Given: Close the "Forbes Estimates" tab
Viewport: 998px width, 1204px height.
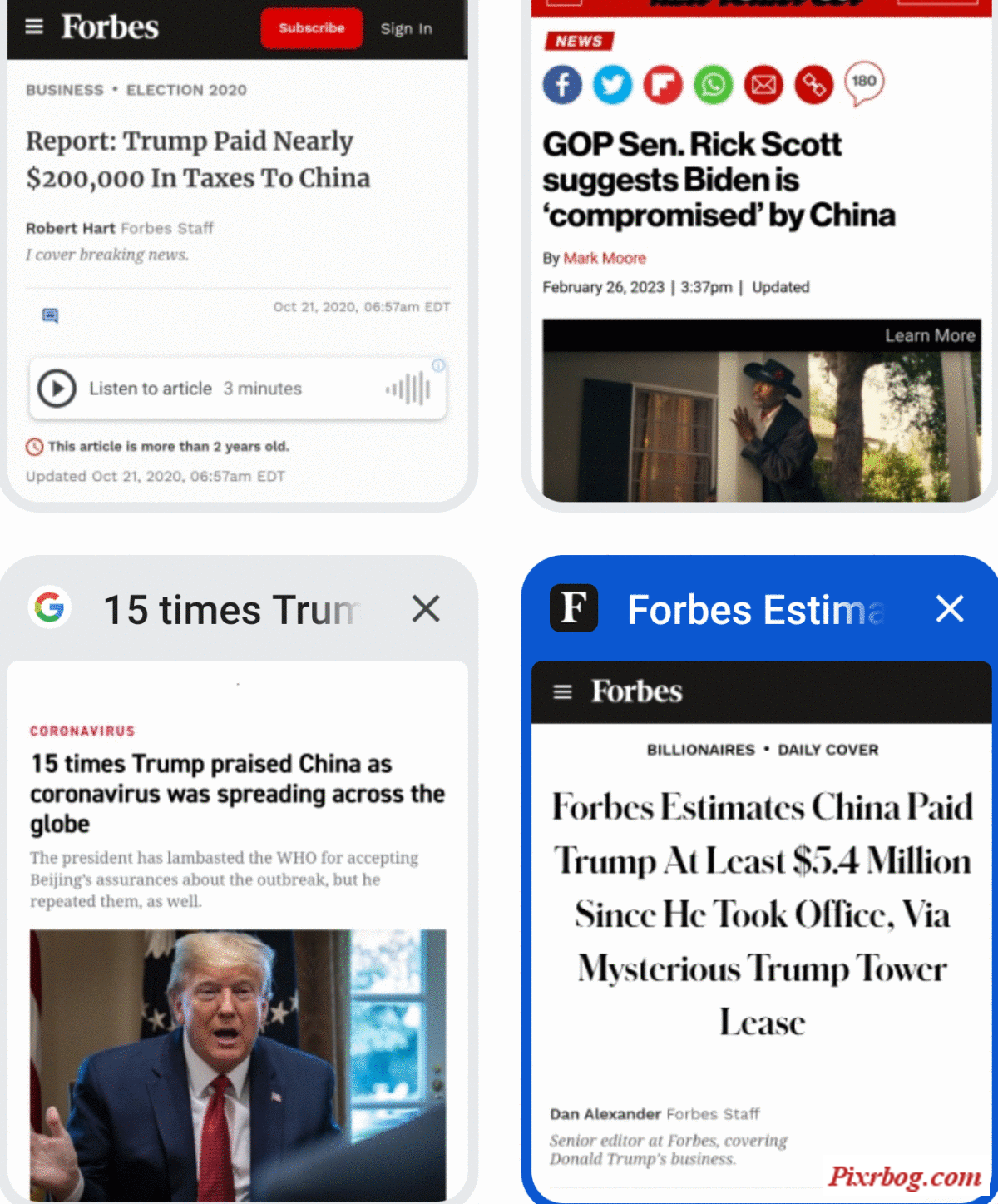Looking at the screenshot, I should coord(949,609).
